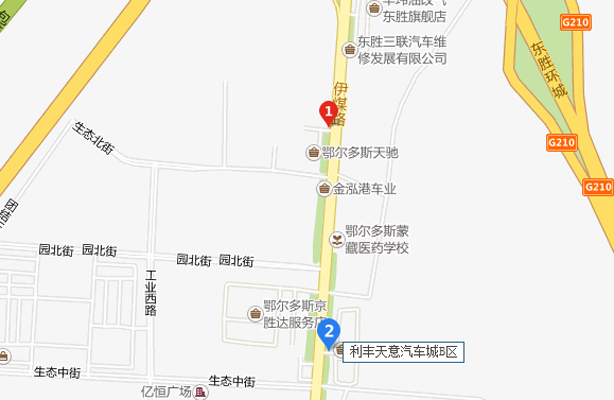Open the 东胜三联汽车维修发展有限公司 map point
The height and width of the screenshot is (400, 614).
click(x=349, y=50)
